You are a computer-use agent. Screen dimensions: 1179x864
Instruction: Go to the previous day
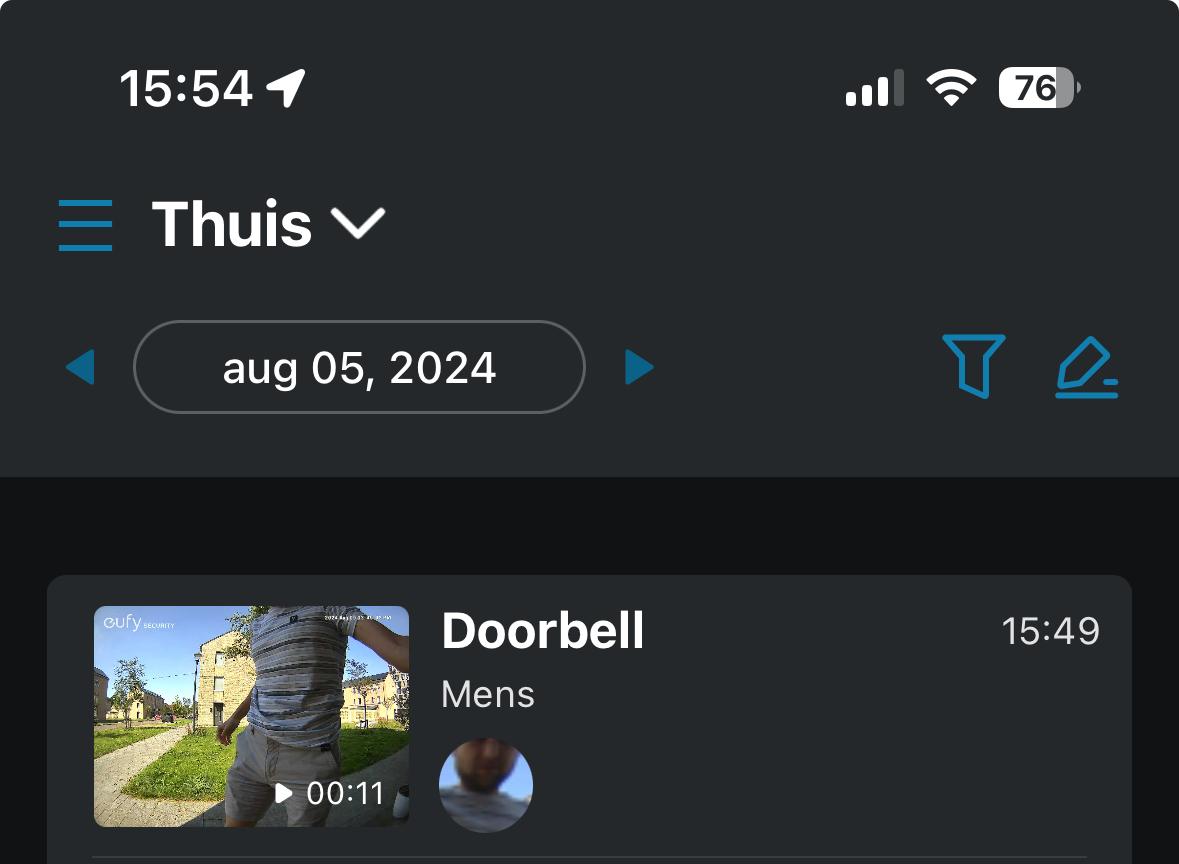[81, 367]
